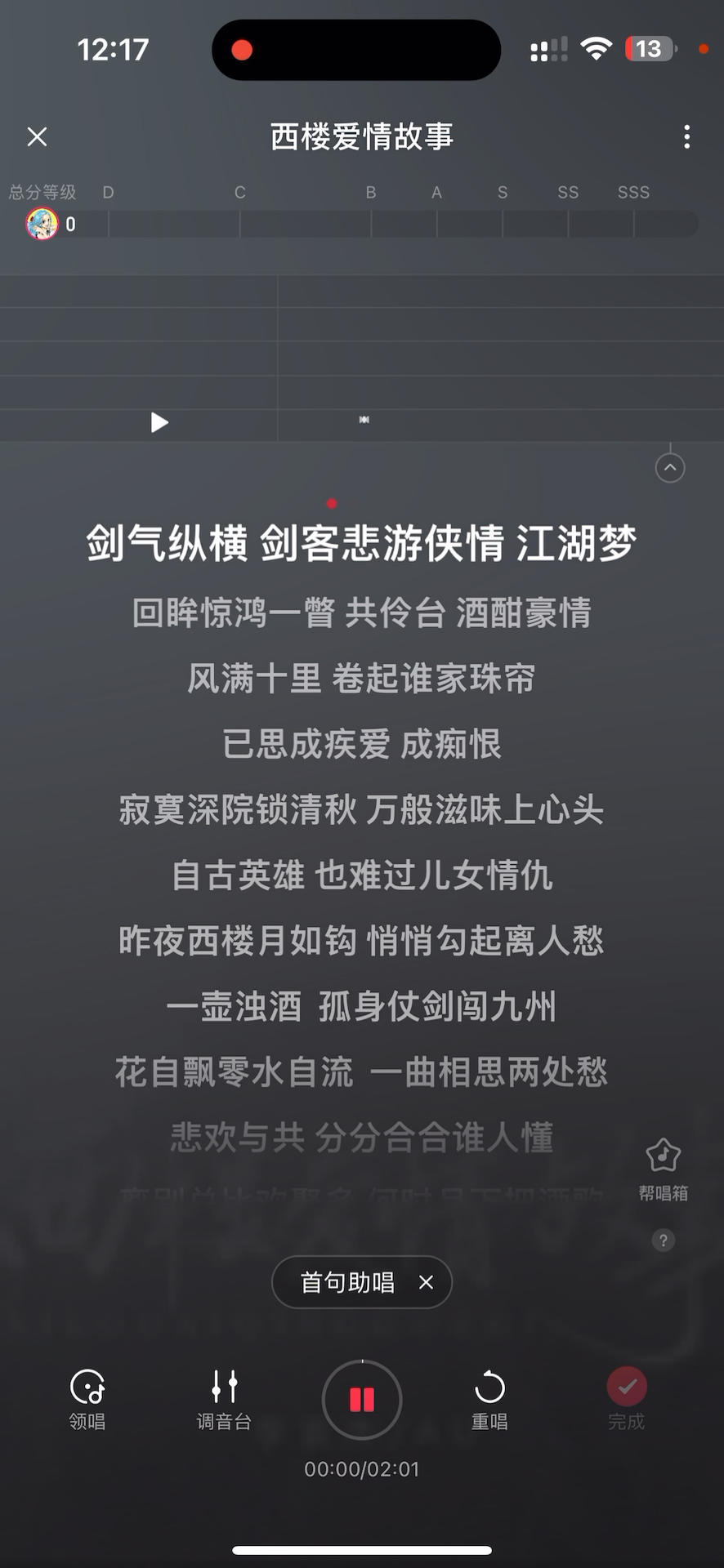Screen dimensions: 724x1568
Task: Tap the question mark help icon
Action: [x=663, y=1241]
